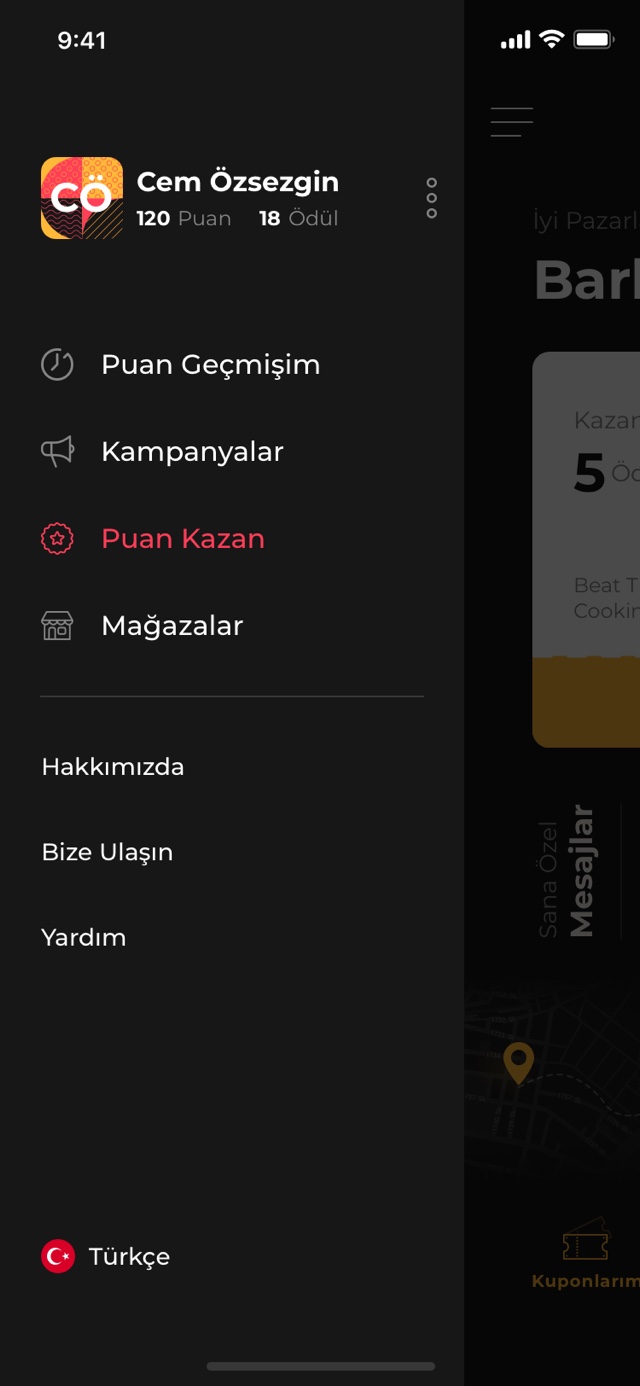Image resolution: width=640 pixels, height=1386 pixels.
Task: Change language from Türkçe
Action: pos(106,1256)
